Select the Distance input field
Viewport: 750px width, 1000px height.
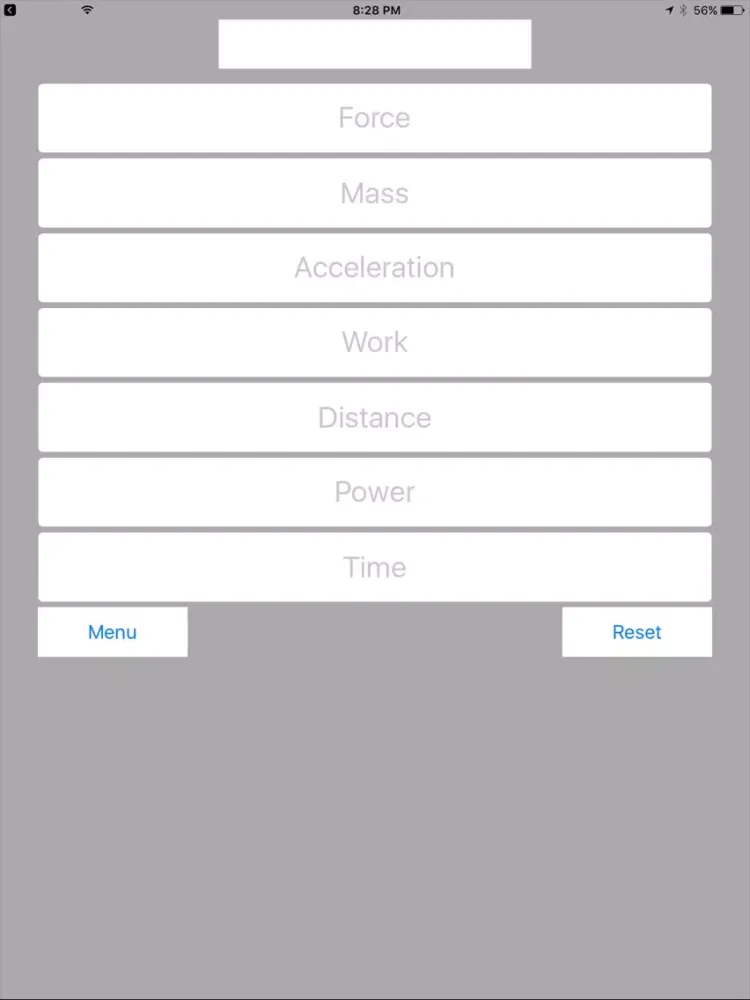(x=375, y=417)
